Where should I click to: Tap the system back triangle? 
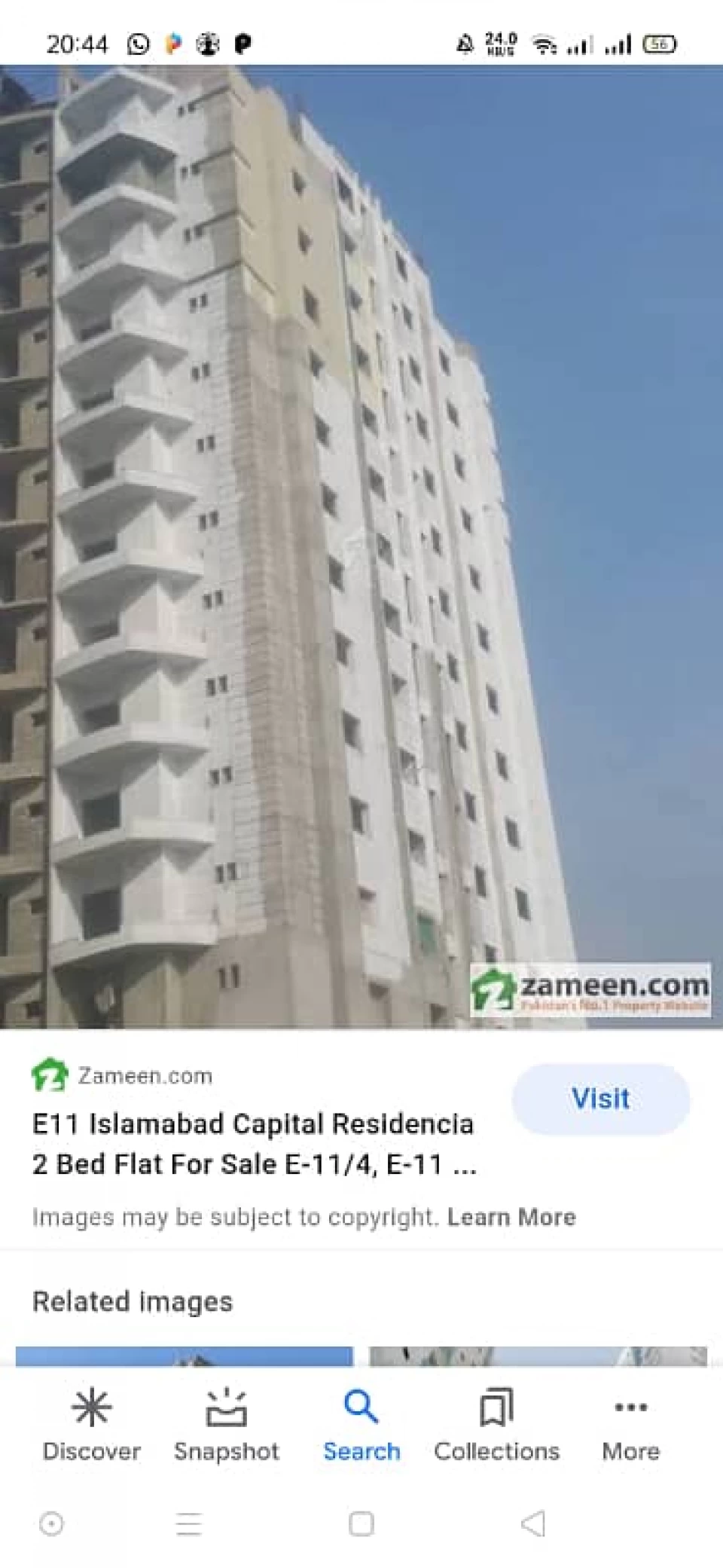pos(532,1524)
